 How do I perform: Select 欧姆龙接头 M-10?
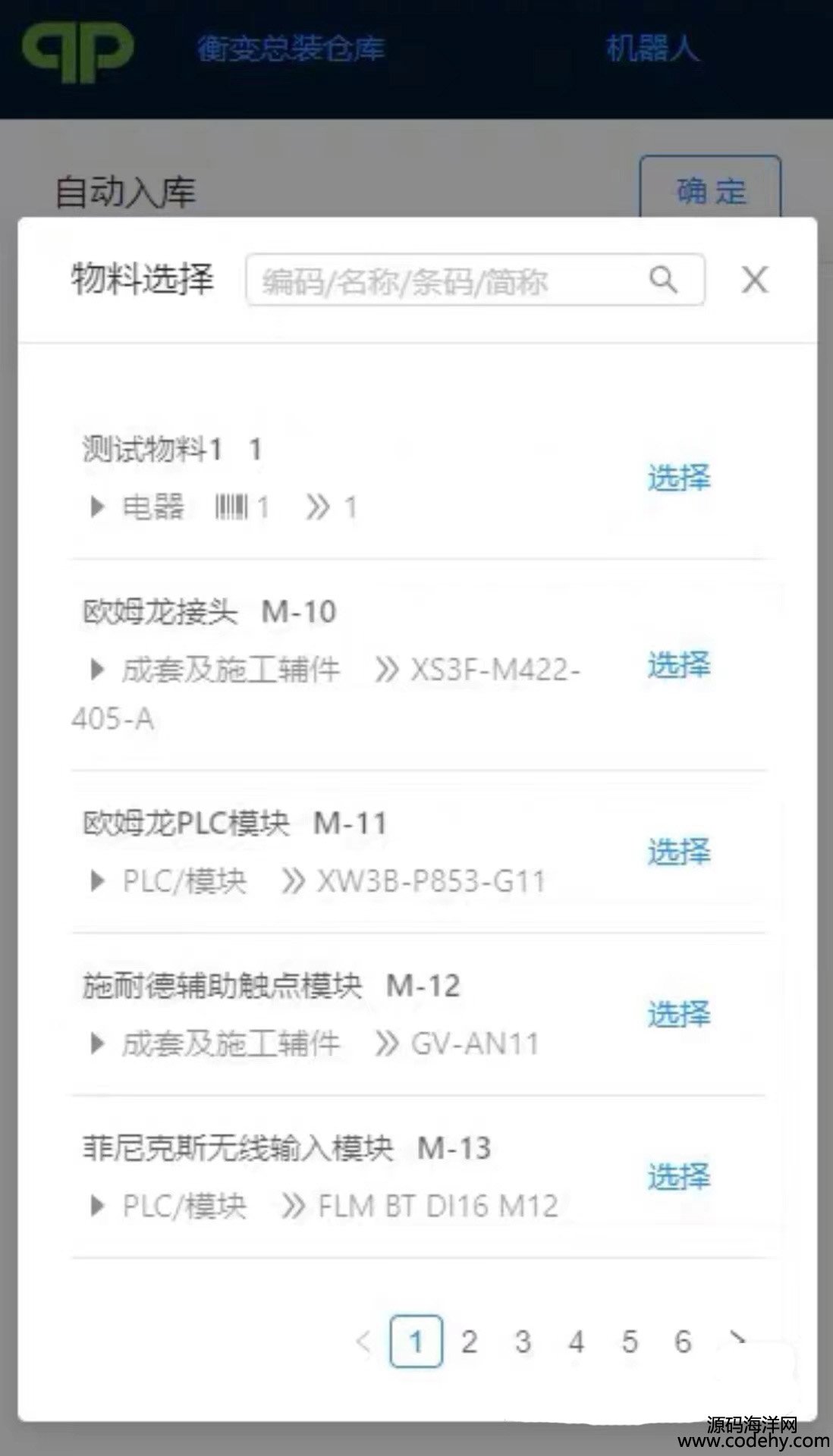coord(679,665)
